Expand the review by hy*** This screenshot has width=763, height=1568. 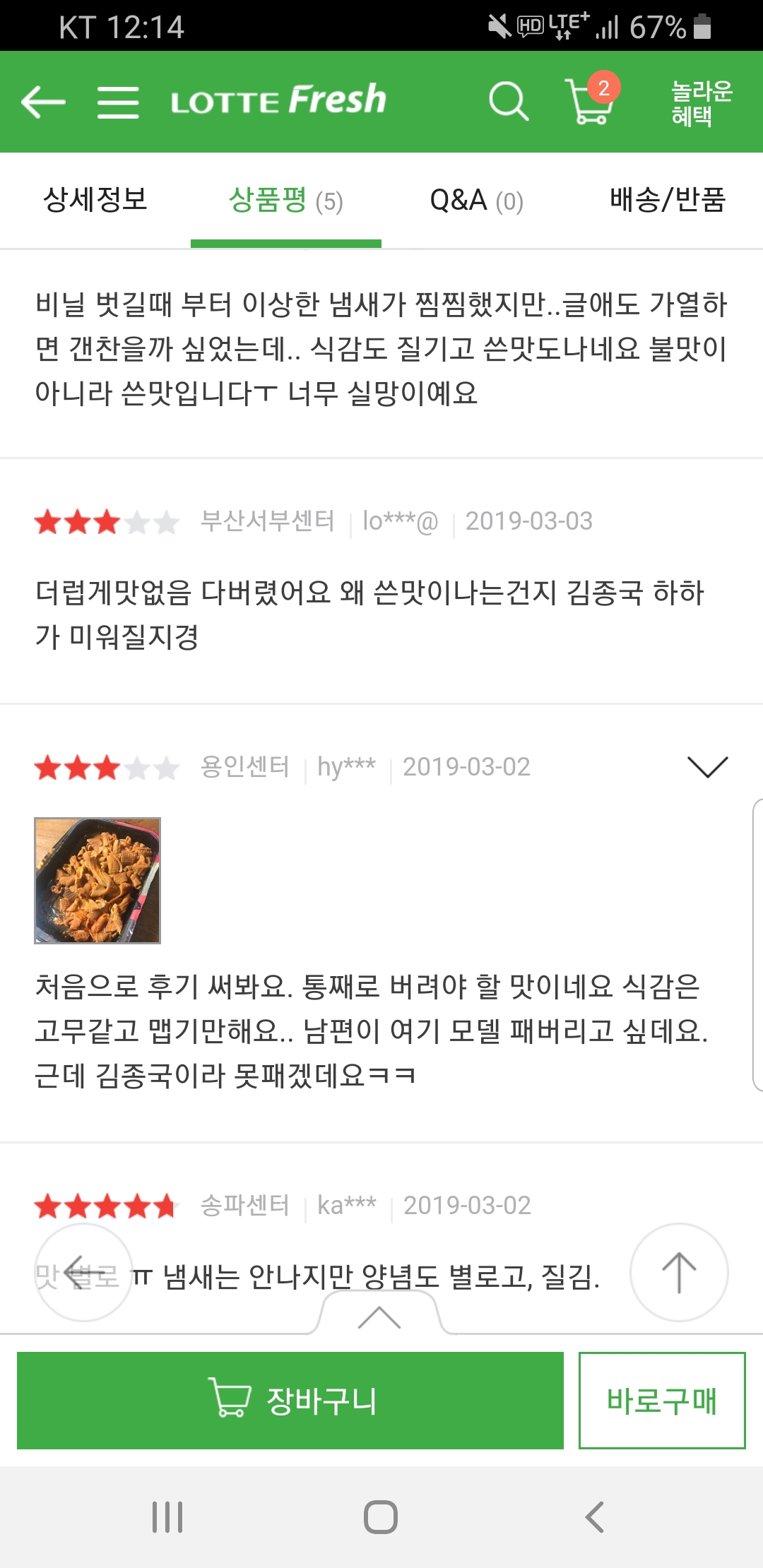click(x=707, y=766)
